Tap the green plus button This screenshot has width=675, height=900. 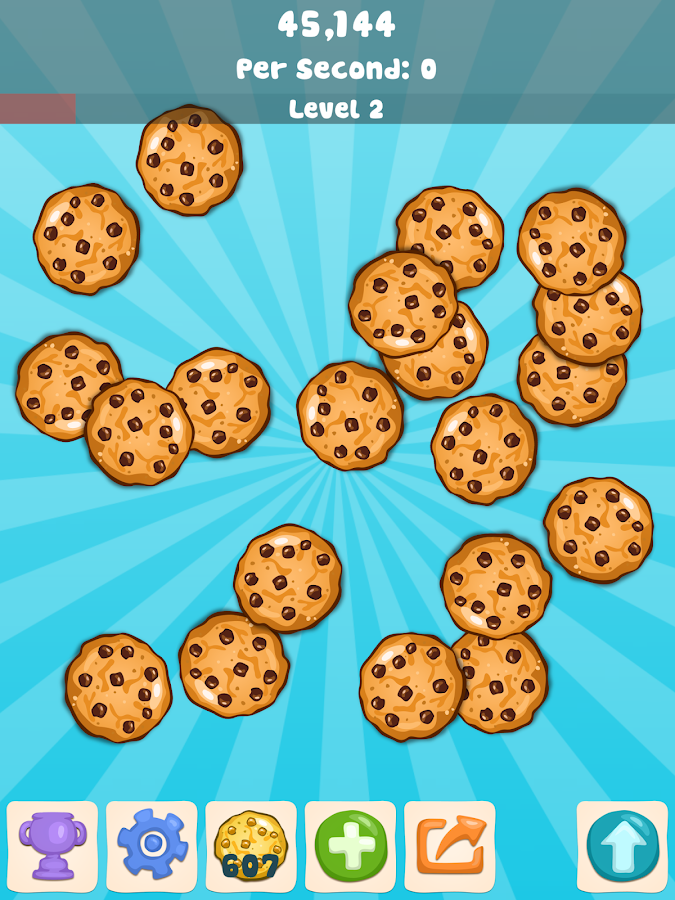[x=350, y=846]
